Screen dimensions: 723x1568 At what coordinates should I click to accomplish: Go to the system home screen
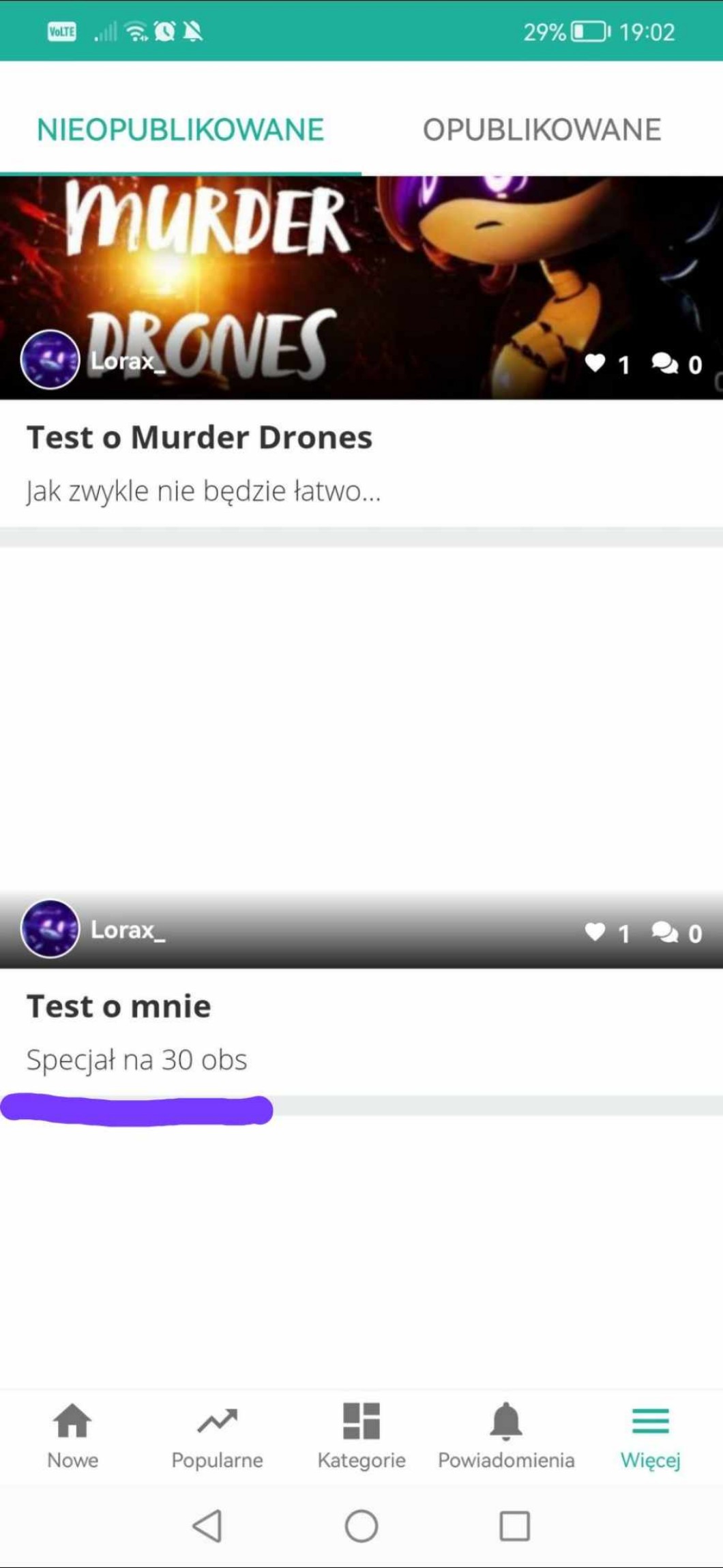point(361,1526)
